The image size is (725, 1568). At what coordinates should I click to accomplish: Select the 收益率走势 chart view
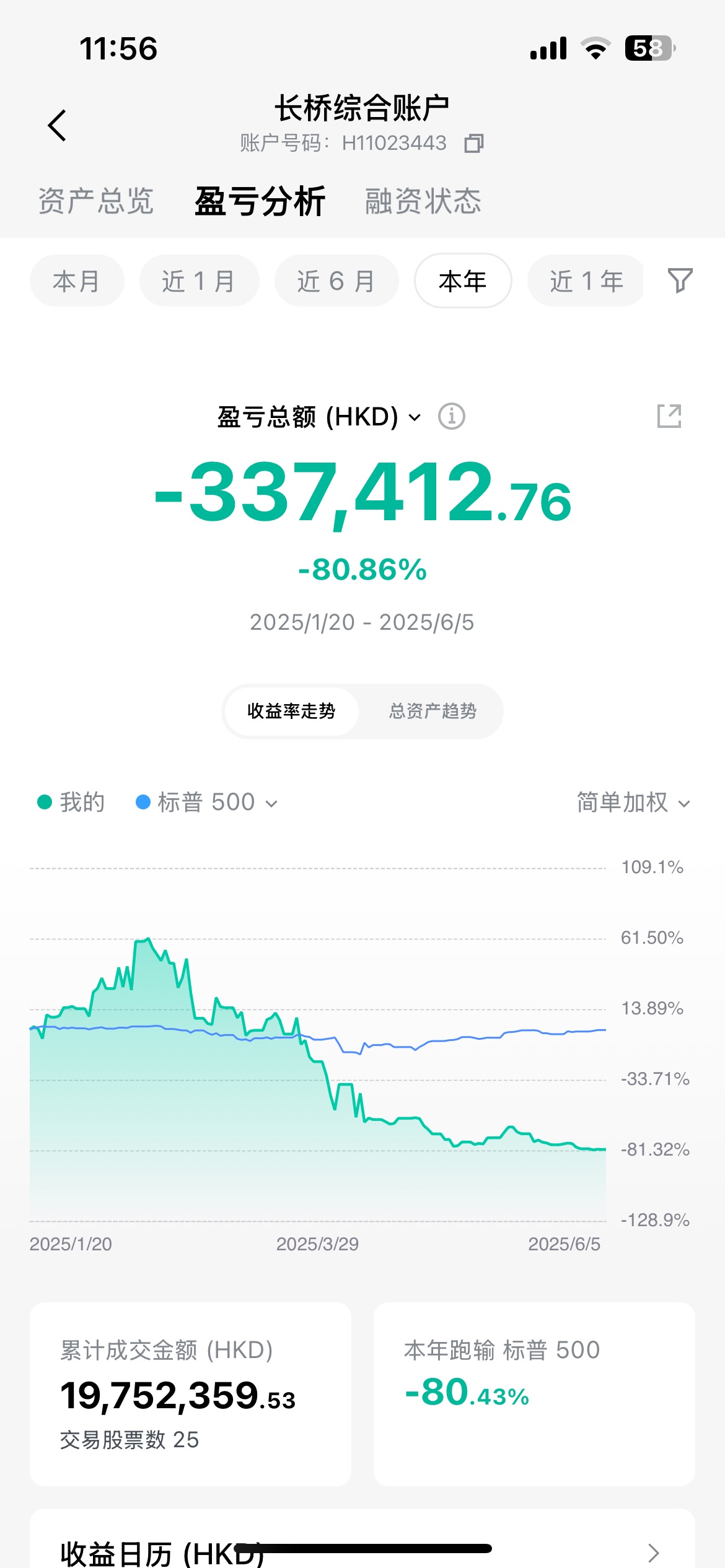tap(291, 711)
